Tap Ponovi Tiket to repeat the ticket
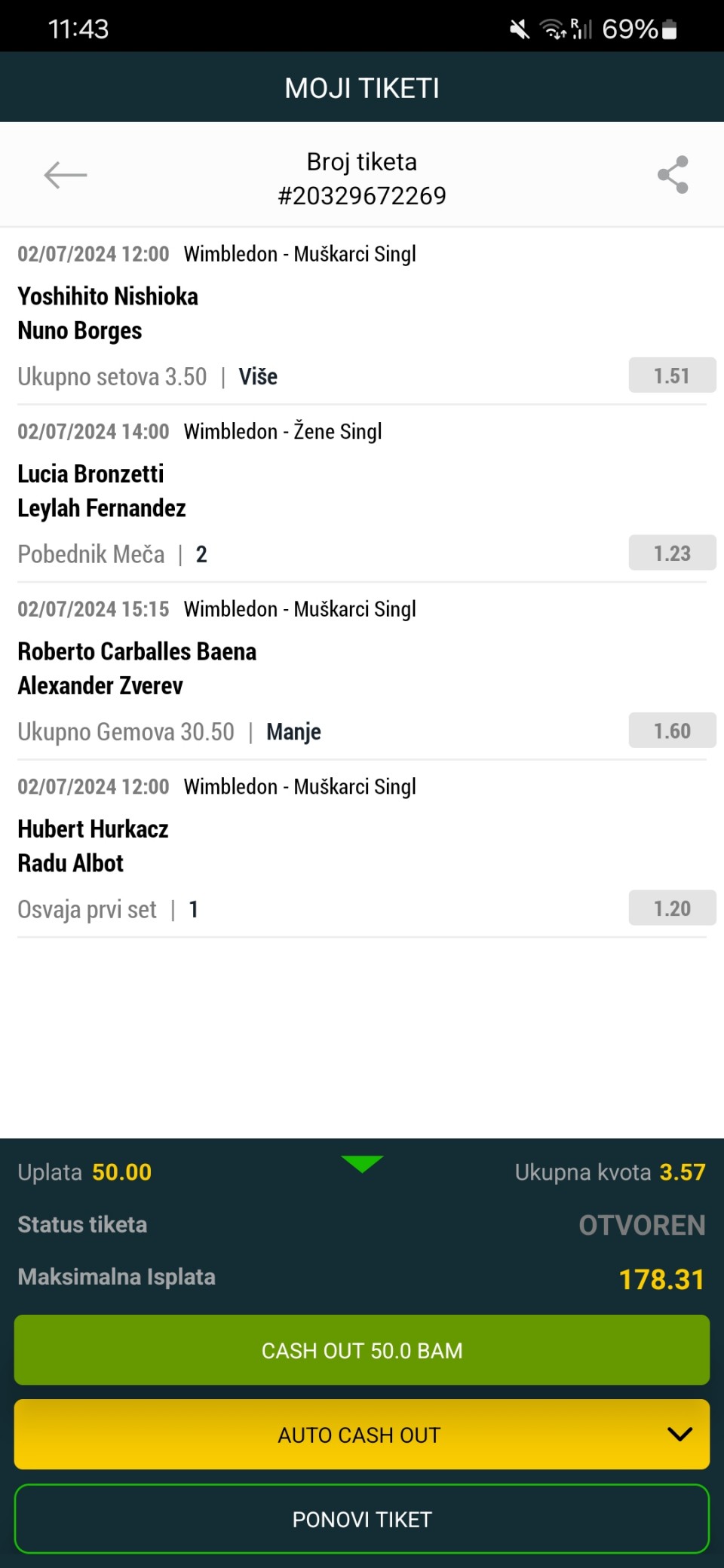724x1568 pixels. click(362, 1519)
